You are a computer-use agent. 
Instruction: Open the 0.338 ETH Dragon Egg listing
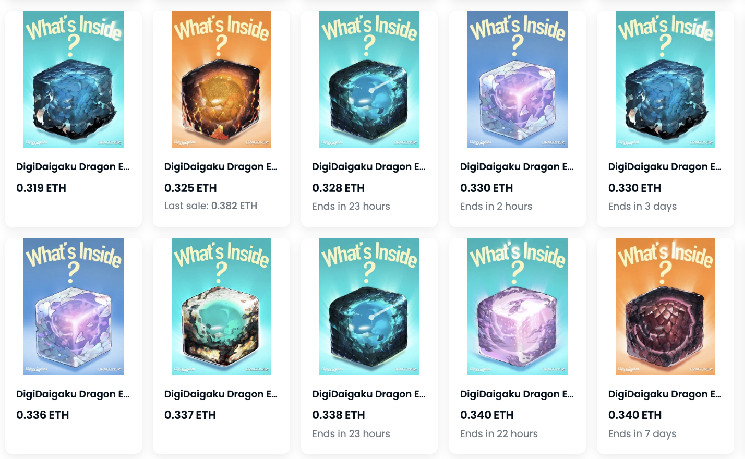coord(370,307)
